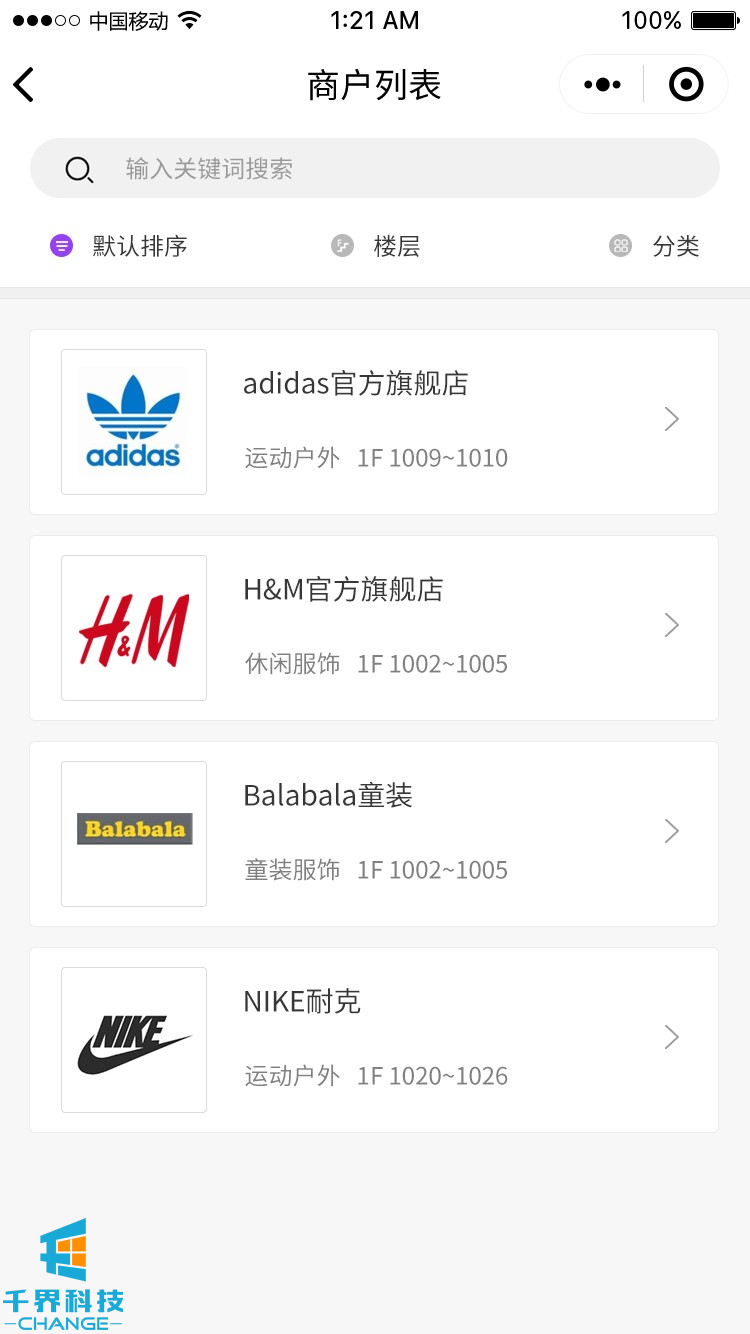The image size is (750, 1334).
Task: Open the 楼层 floor filter
Action: [x=377, y=246]
